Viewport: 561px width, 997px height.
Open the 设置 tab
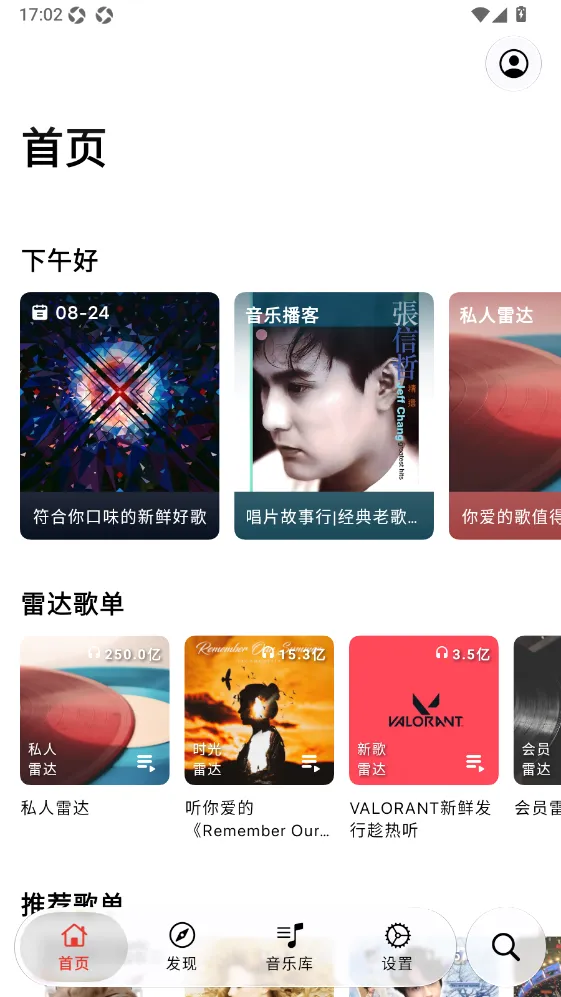click(x=397, y=947)
